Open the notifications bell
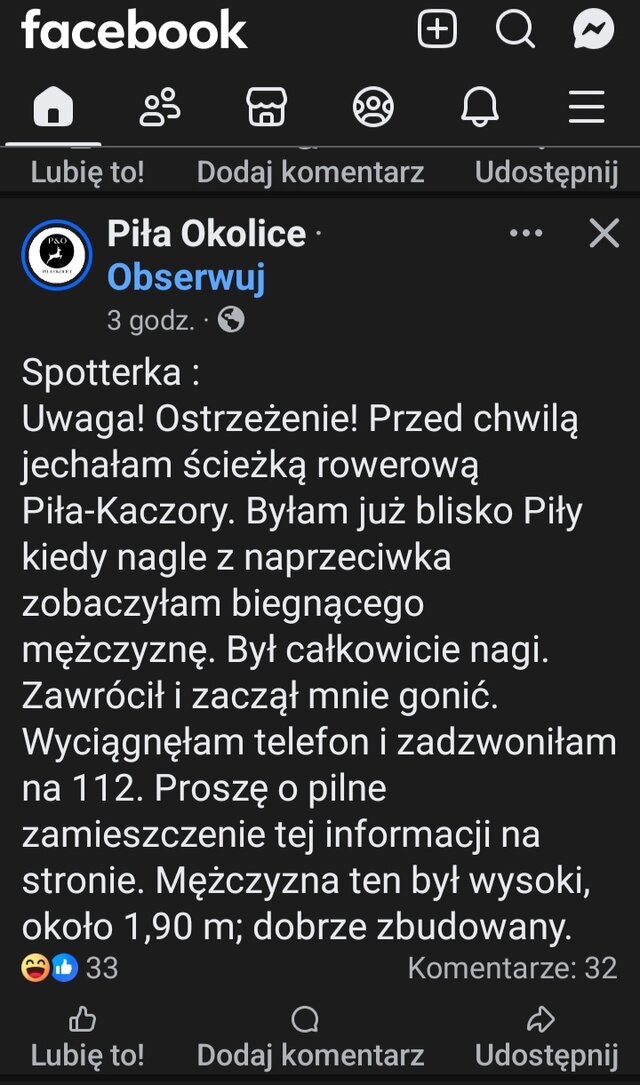 [x=480, y=107]
